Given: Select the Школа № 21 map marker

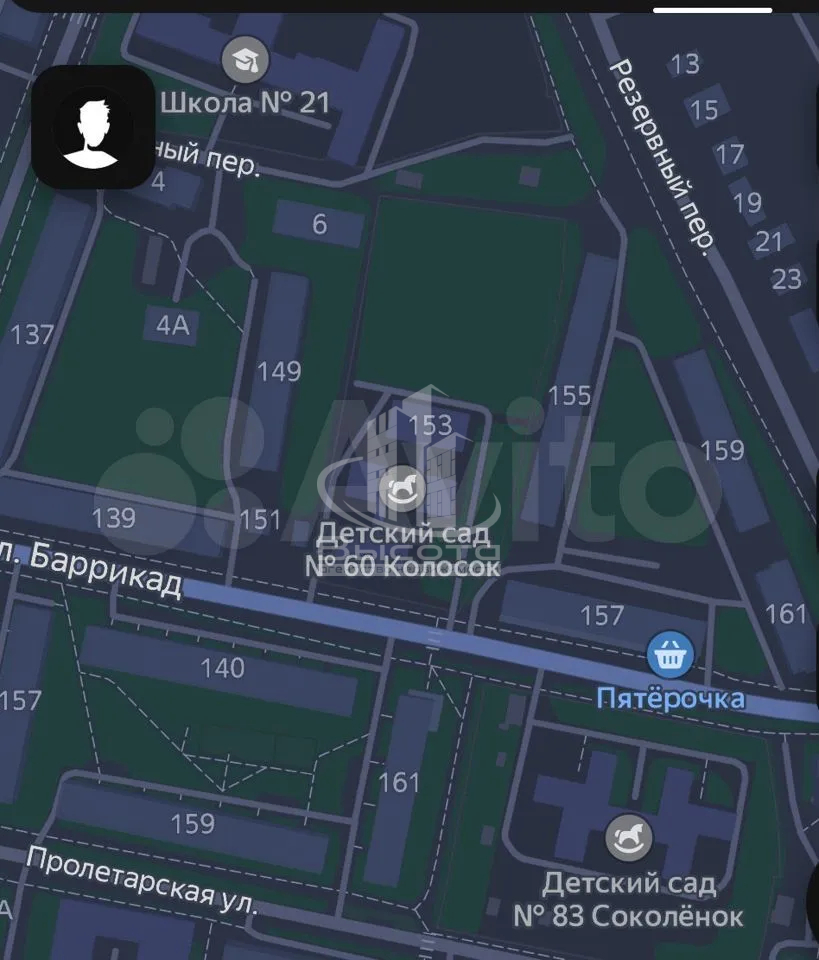Looking at the screenshot, I should click(244, 61).
